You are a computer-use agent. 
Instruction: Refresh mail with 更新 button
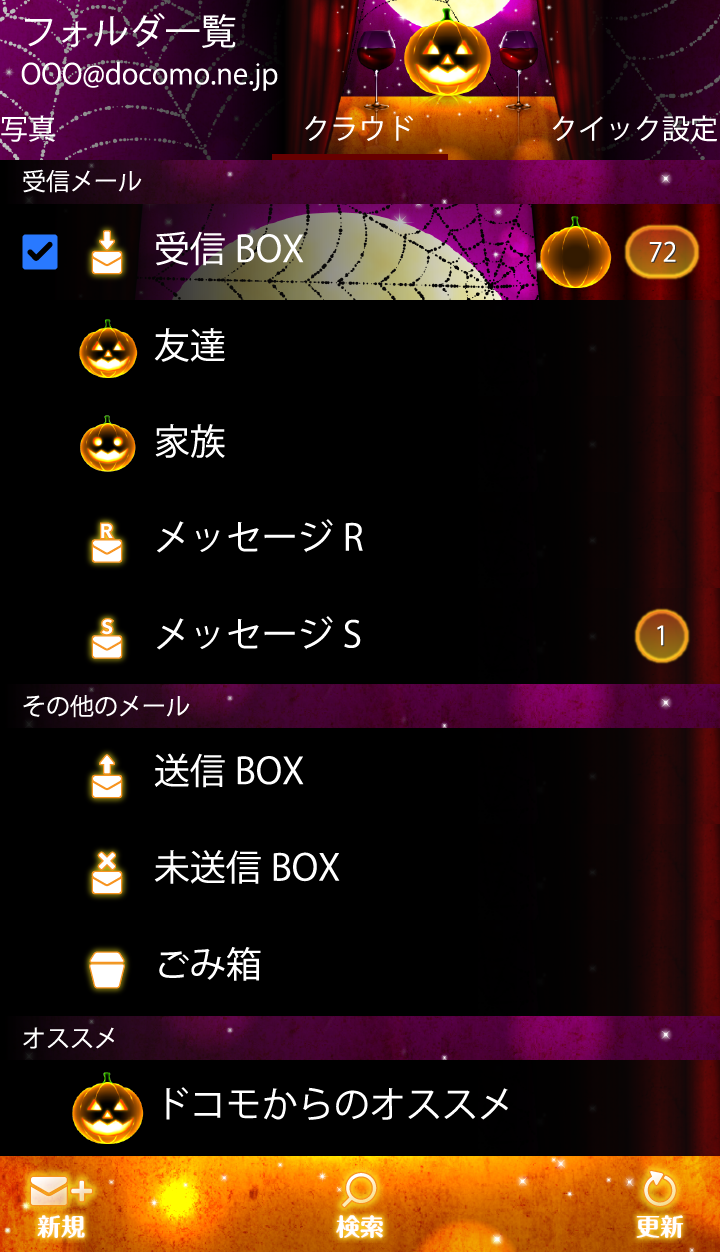(x=659, y=1205)
